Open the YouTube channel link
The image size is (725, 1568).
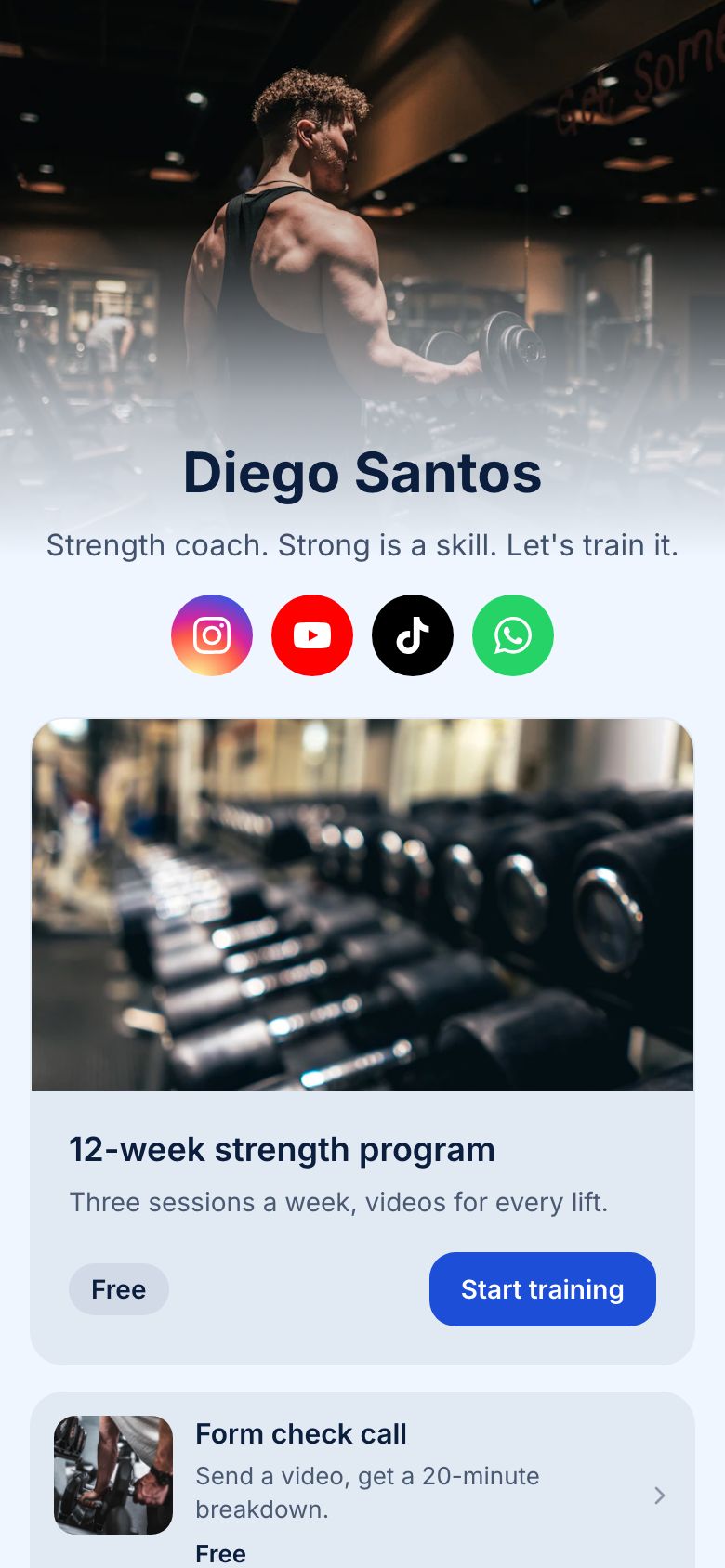[312, 635]
